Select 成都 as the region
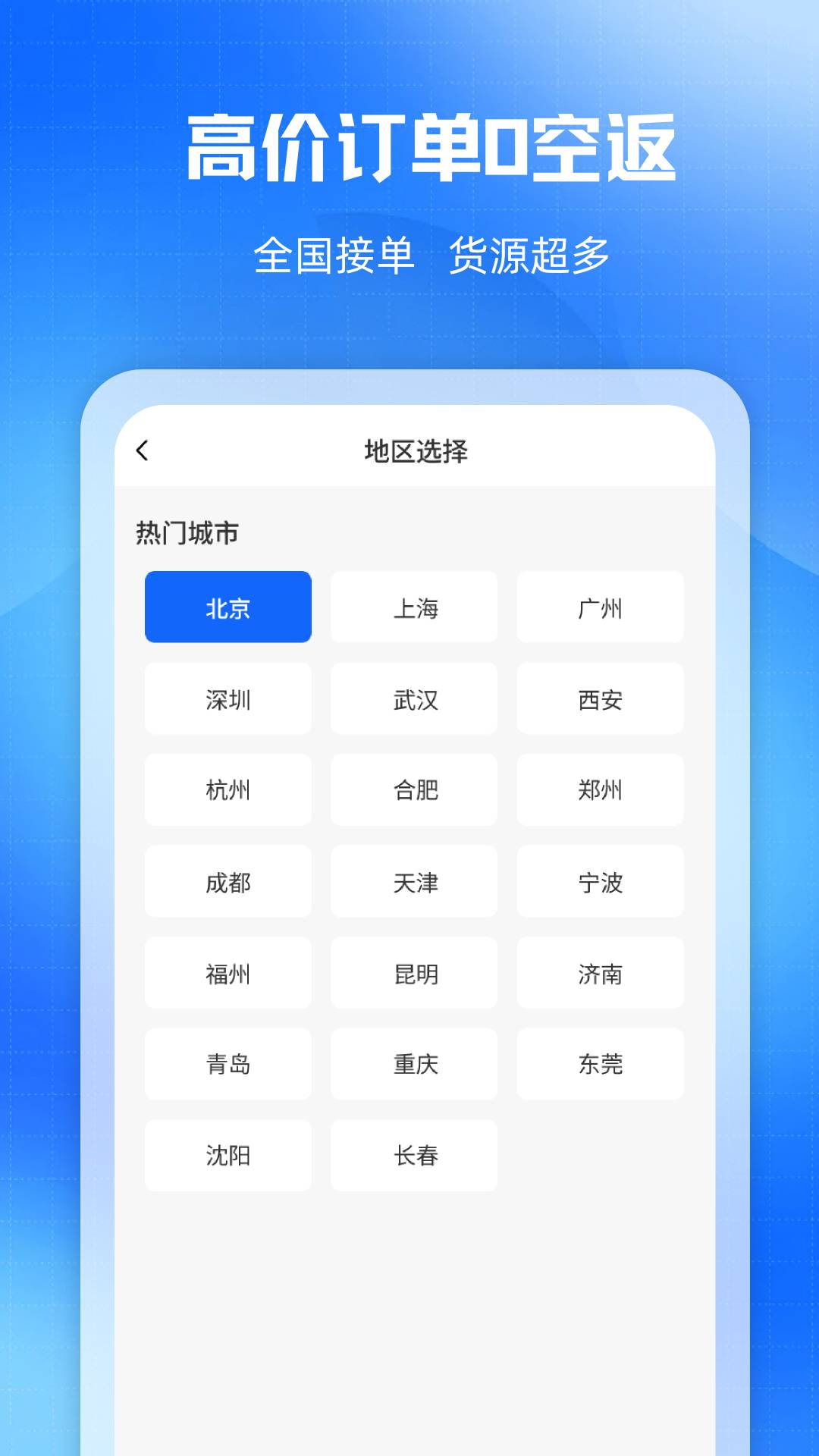 [227, 882]
